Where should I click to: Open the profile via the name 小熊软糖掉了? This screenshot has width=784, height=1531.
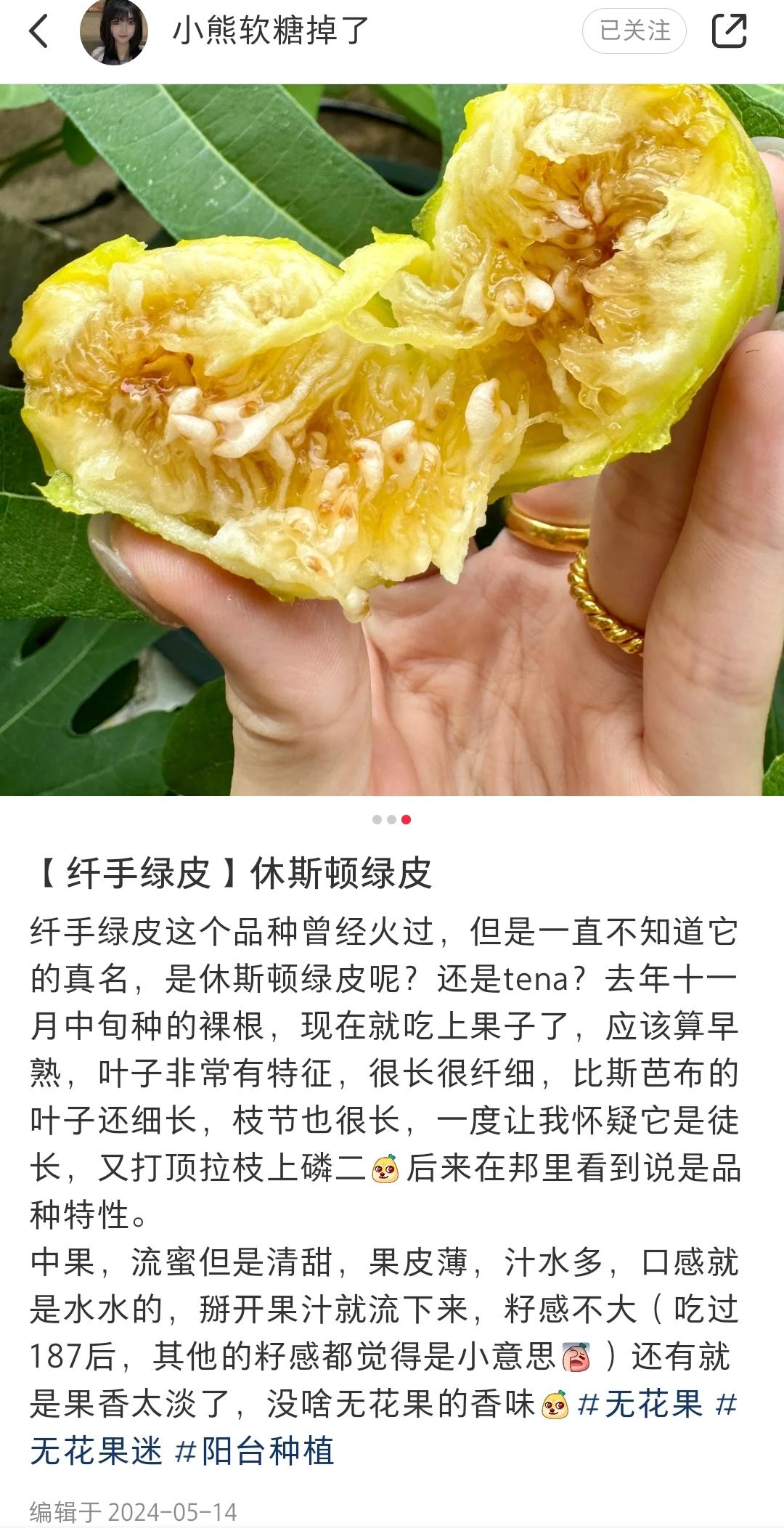pyautogui.click(x=271, y=31)
